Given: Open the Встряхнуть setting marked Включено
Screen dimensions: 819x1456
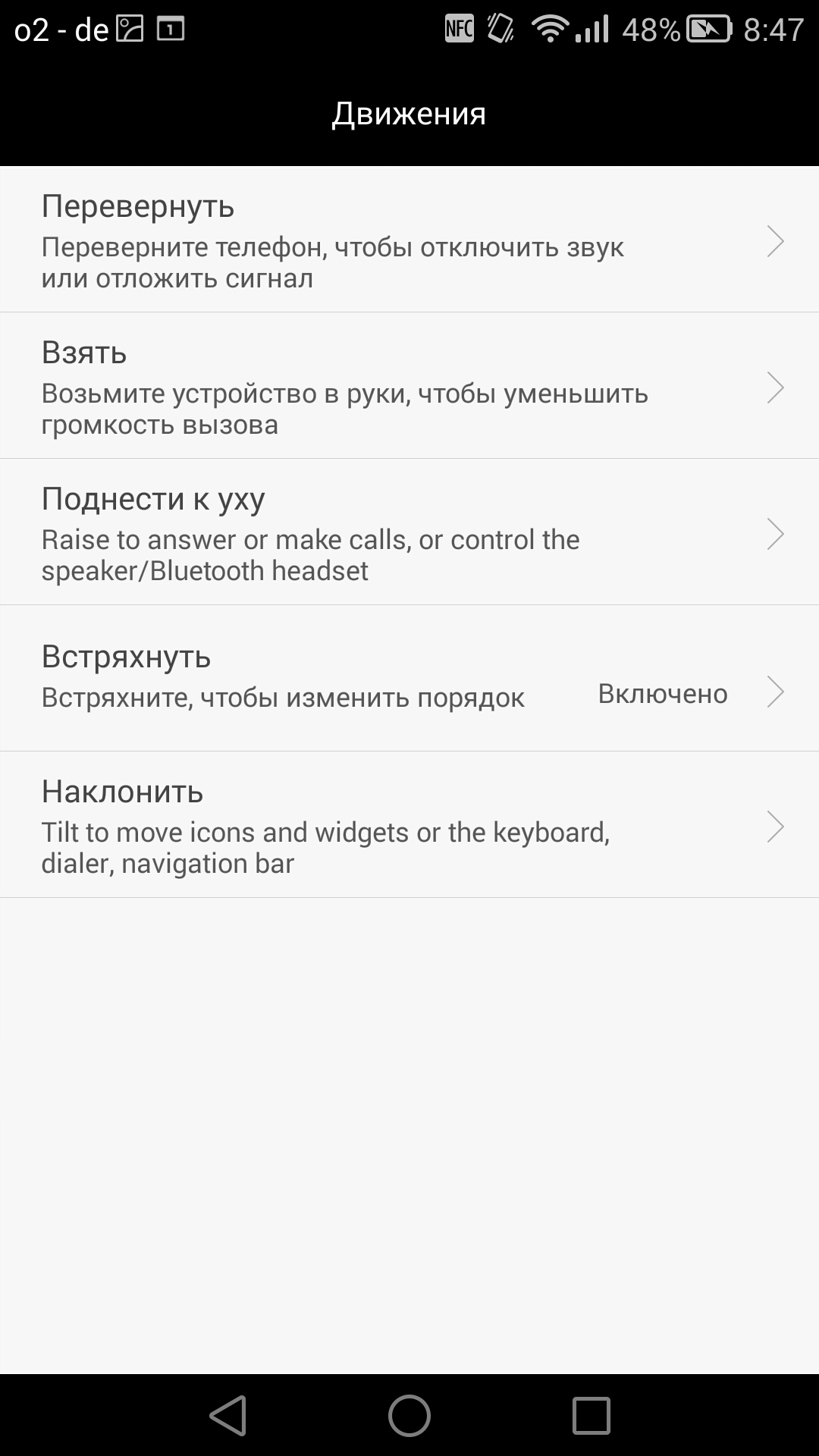Looking at the screenshot, I should [409, 678].
